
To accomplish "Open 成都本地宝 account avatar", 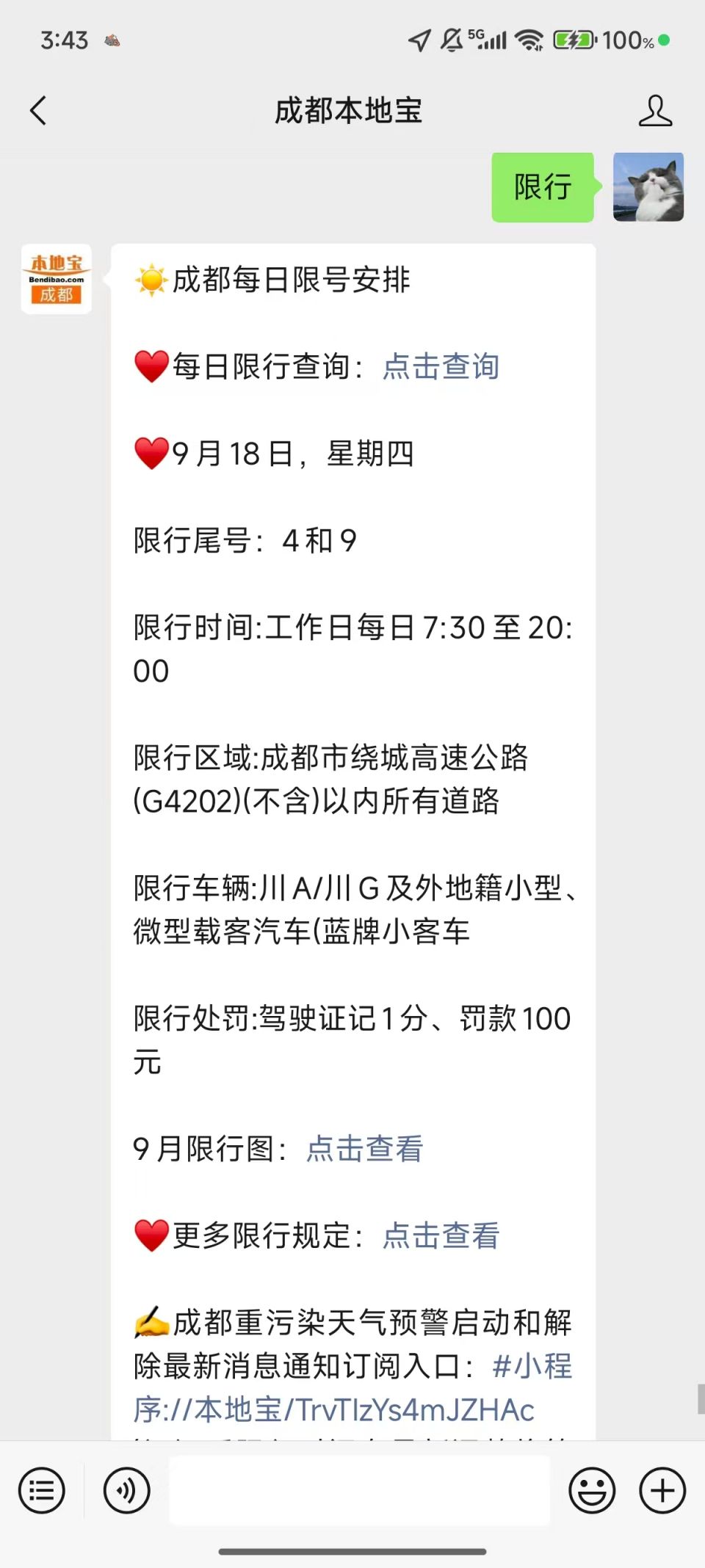I will click(x=57, y=279).
